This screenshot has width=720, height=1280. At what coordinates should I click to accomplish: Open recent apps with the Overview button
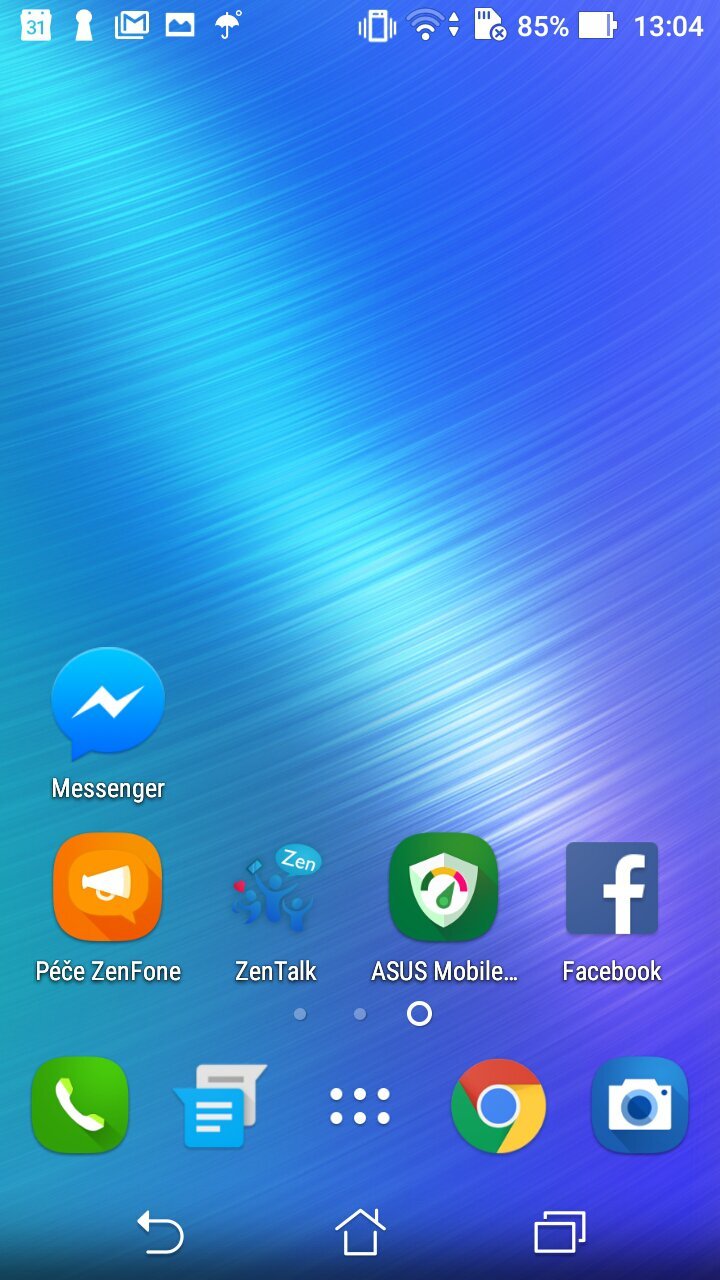tap(560, 1231)
